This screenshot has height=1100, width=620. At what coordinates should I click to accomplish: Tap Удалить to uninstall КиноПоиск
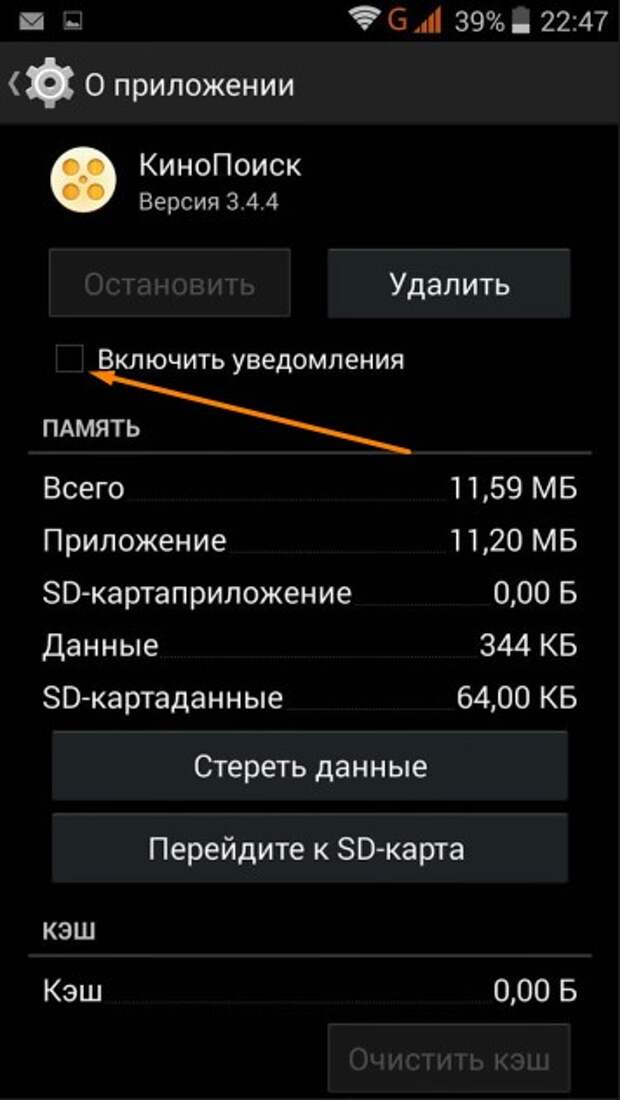pos(449,283)
